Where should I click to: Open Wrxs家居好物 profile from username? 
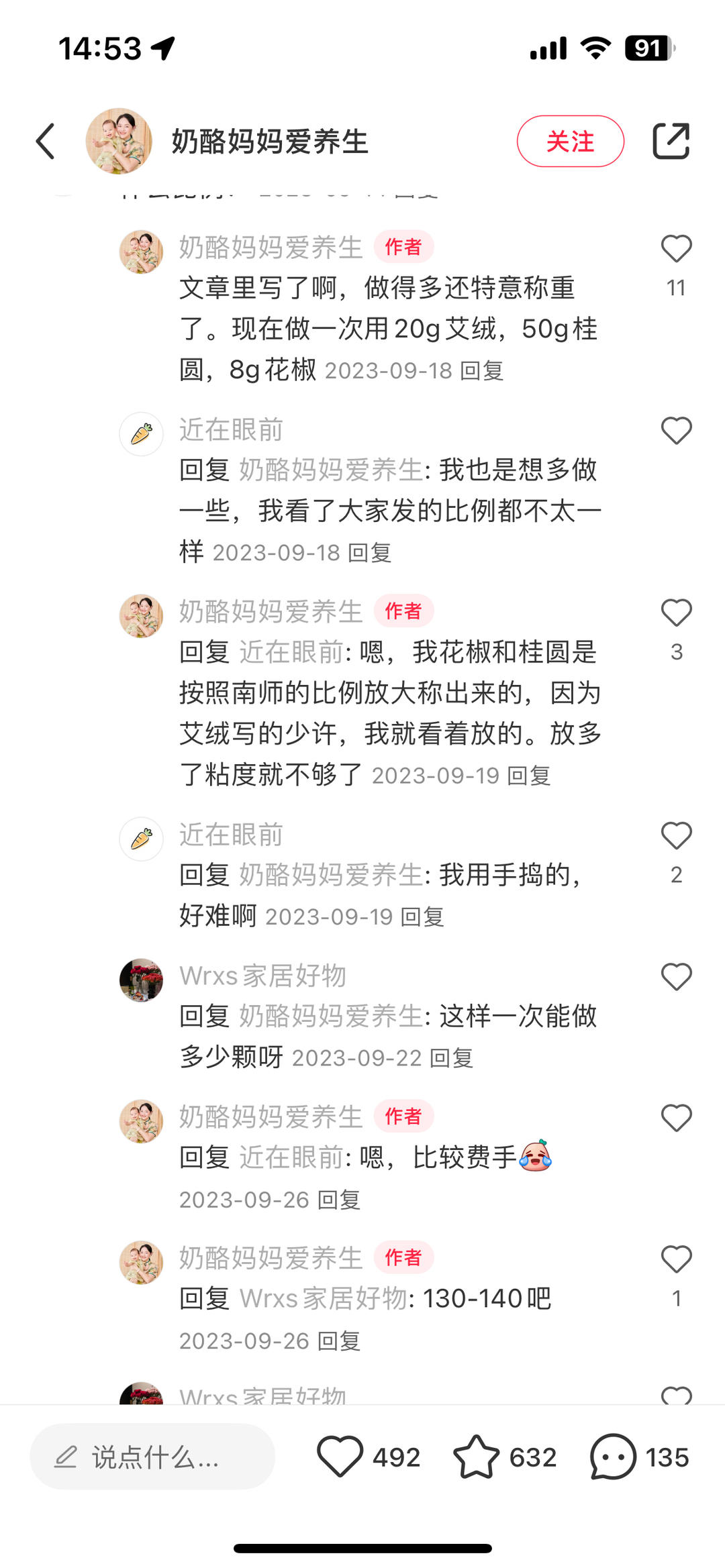click(x=262, y=976)
